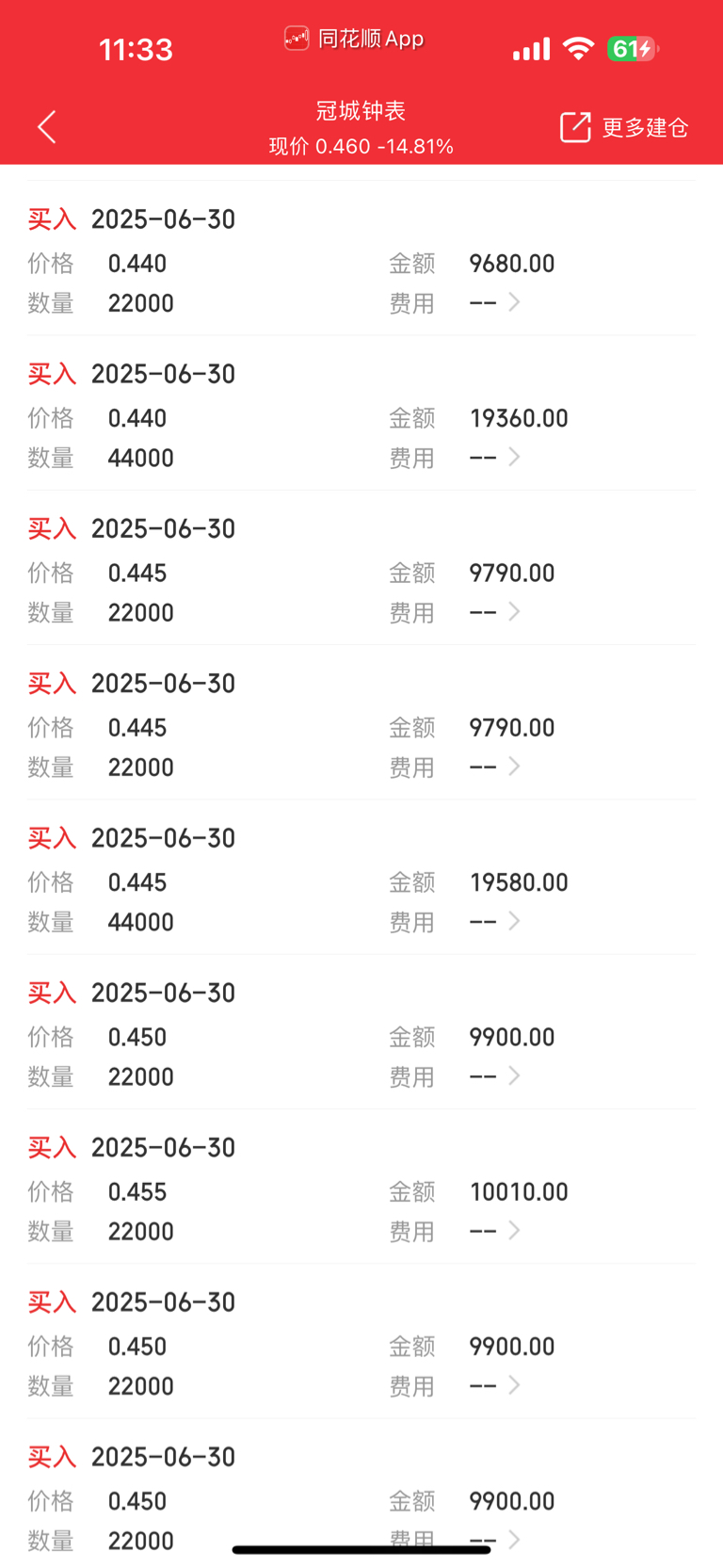
Task: Open 更多建仓 in the header
Action: (624, 127)
